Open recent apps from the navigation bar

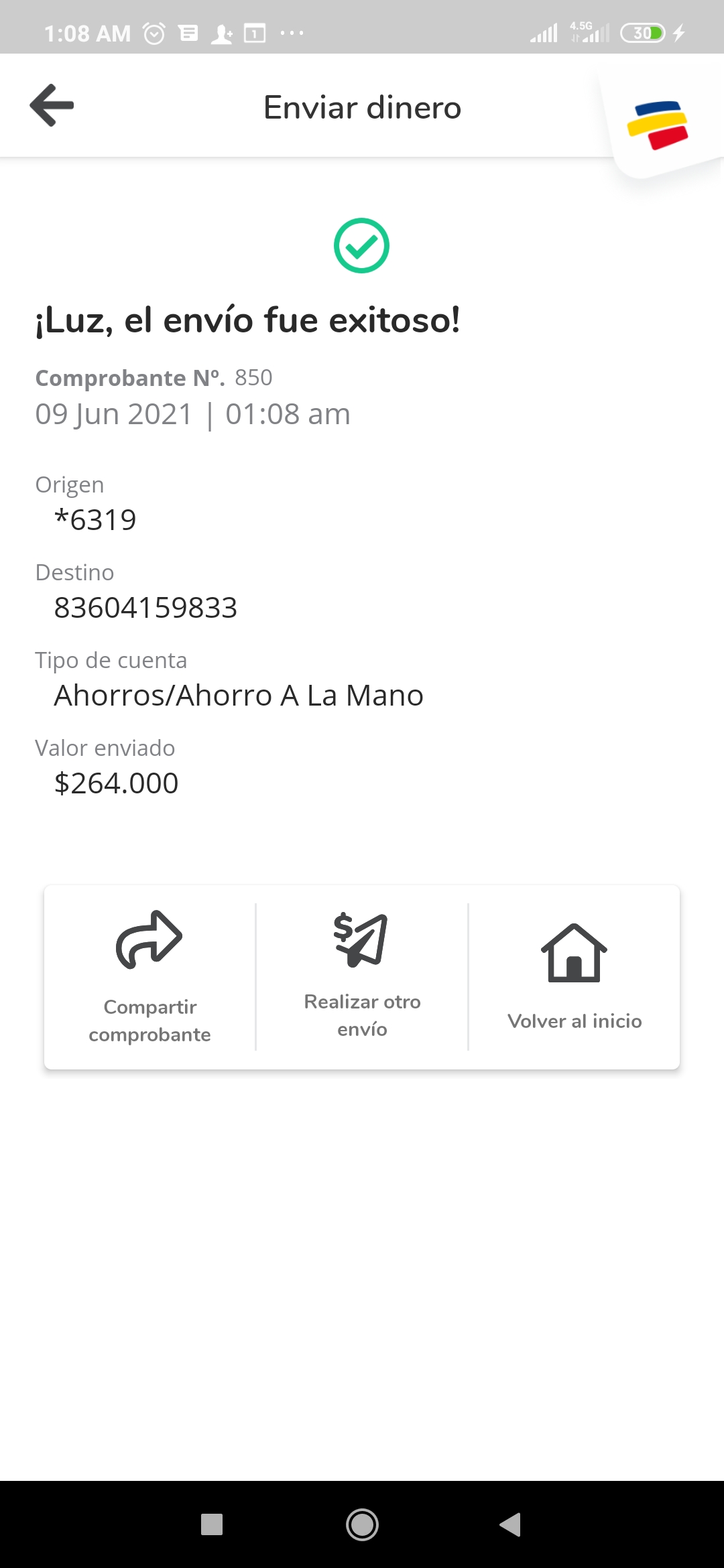[x=212, y=1524]
